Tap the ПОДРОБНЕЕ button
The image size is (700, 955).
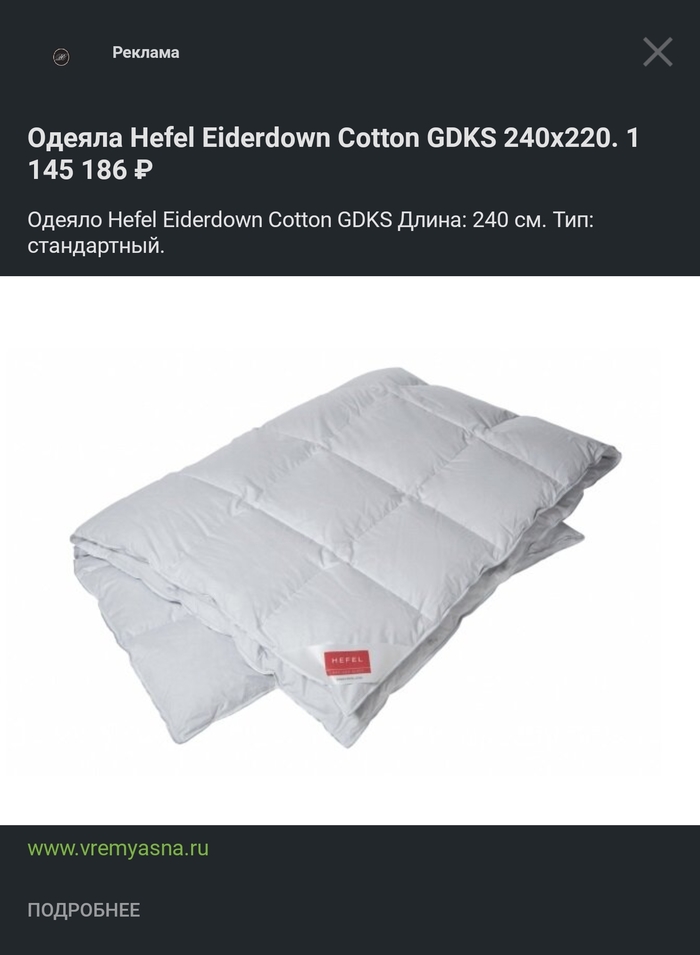tap(84, 910)
